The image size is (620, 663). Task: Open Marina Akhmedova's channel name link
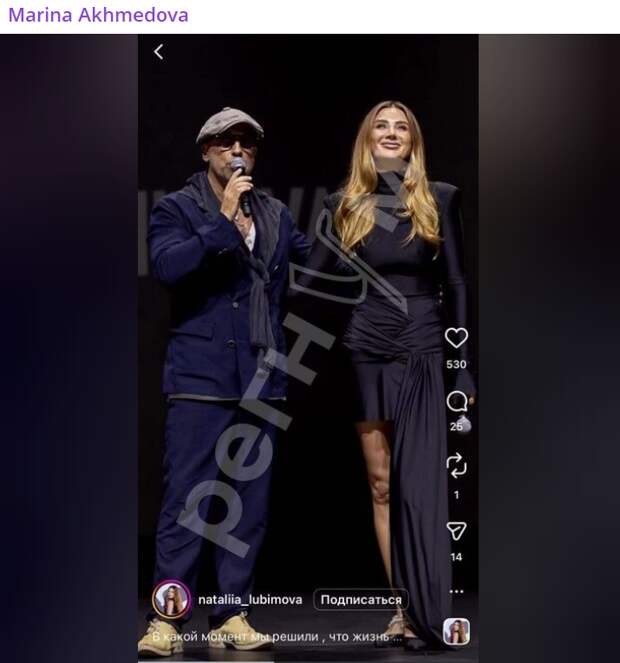pos(98,15)
